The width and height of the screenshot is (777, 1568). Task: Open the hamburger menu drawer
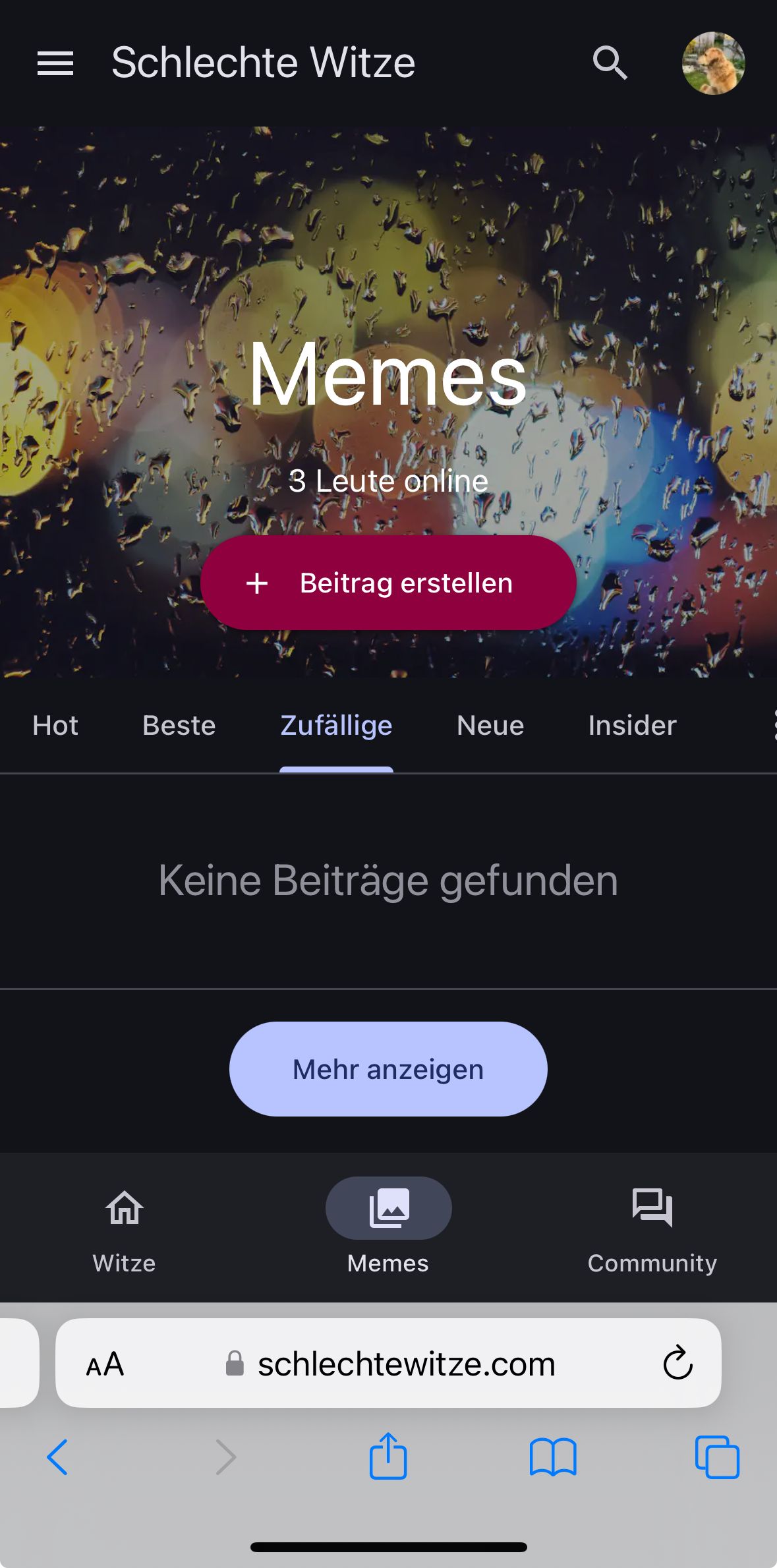55,63
